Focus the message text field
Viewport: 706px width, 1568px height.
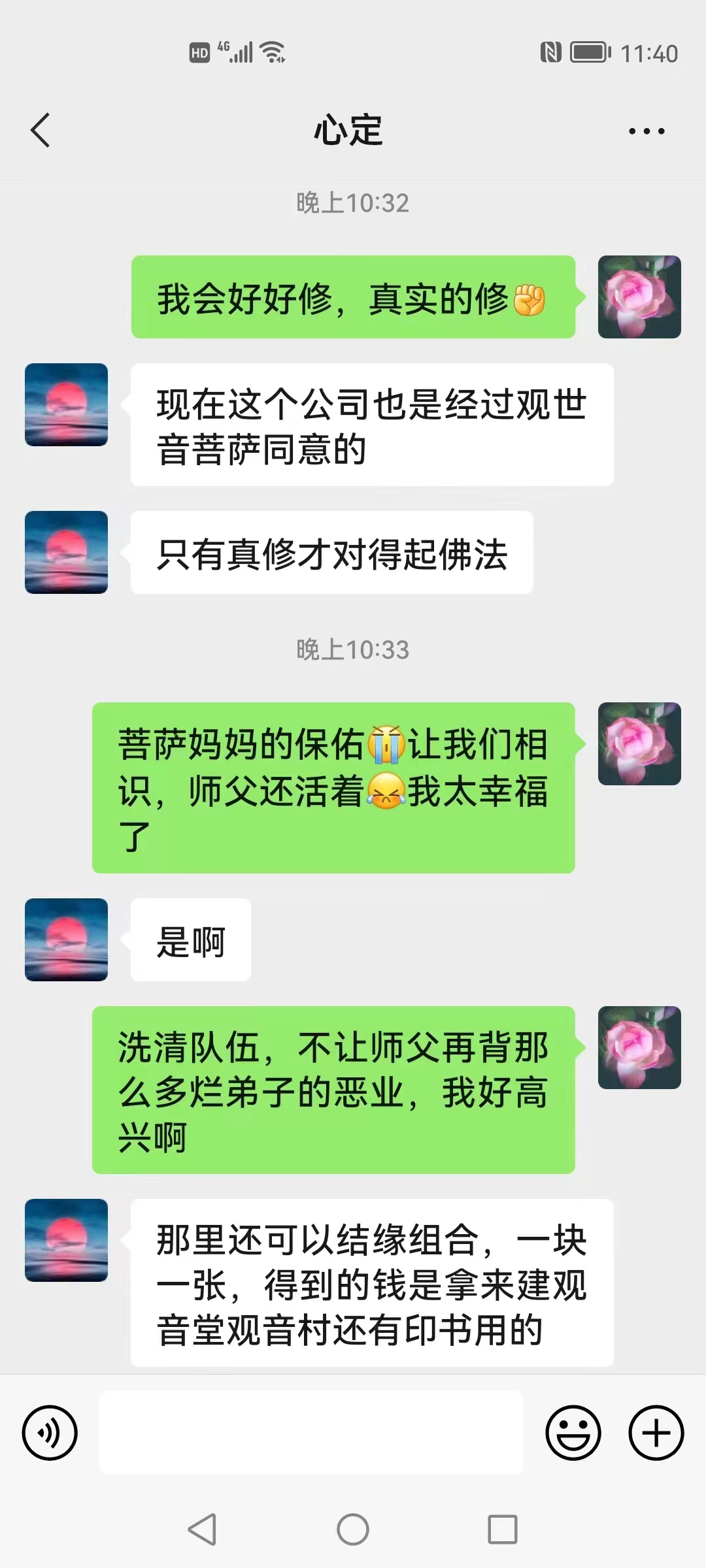point(311,1433)
